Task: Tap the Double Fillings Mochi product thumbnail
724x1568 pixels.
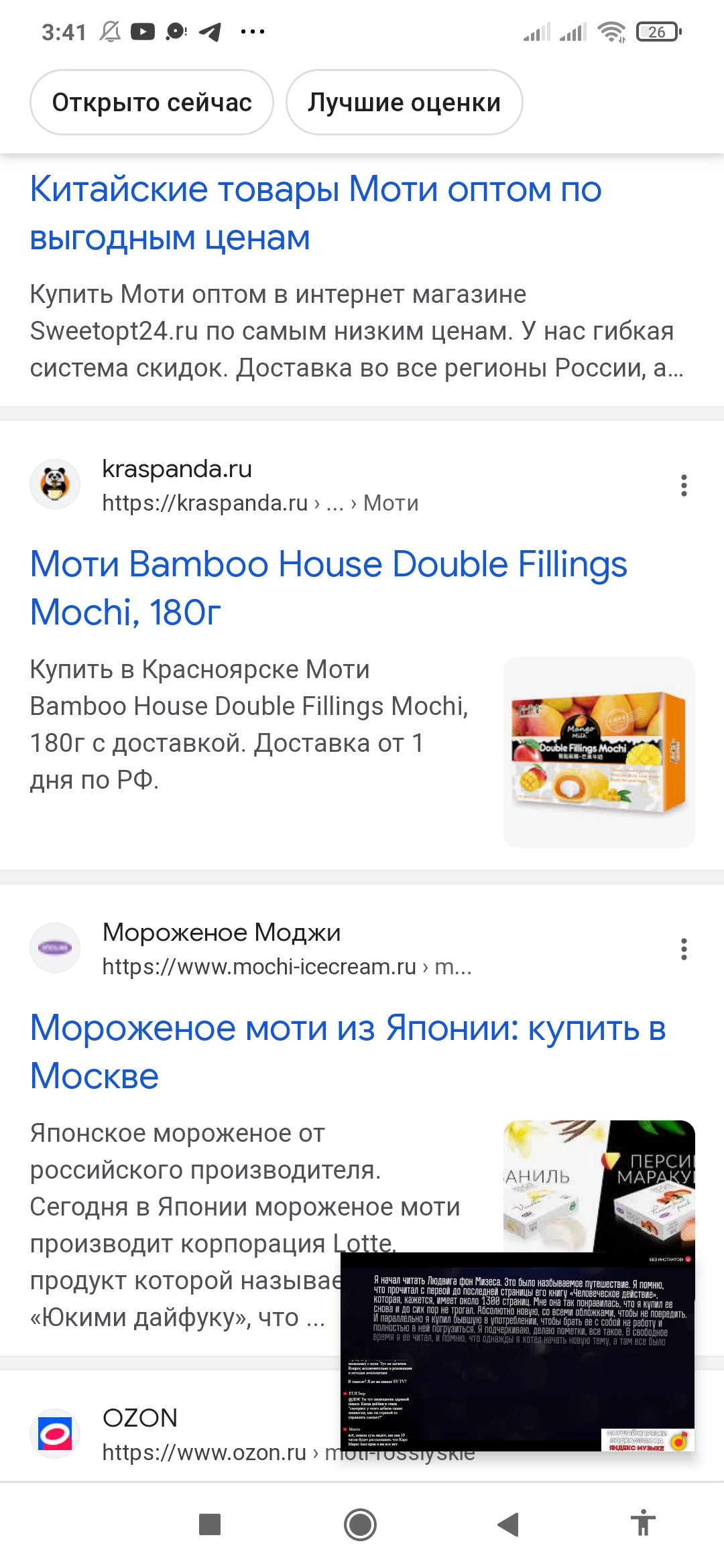Action: 599,753
